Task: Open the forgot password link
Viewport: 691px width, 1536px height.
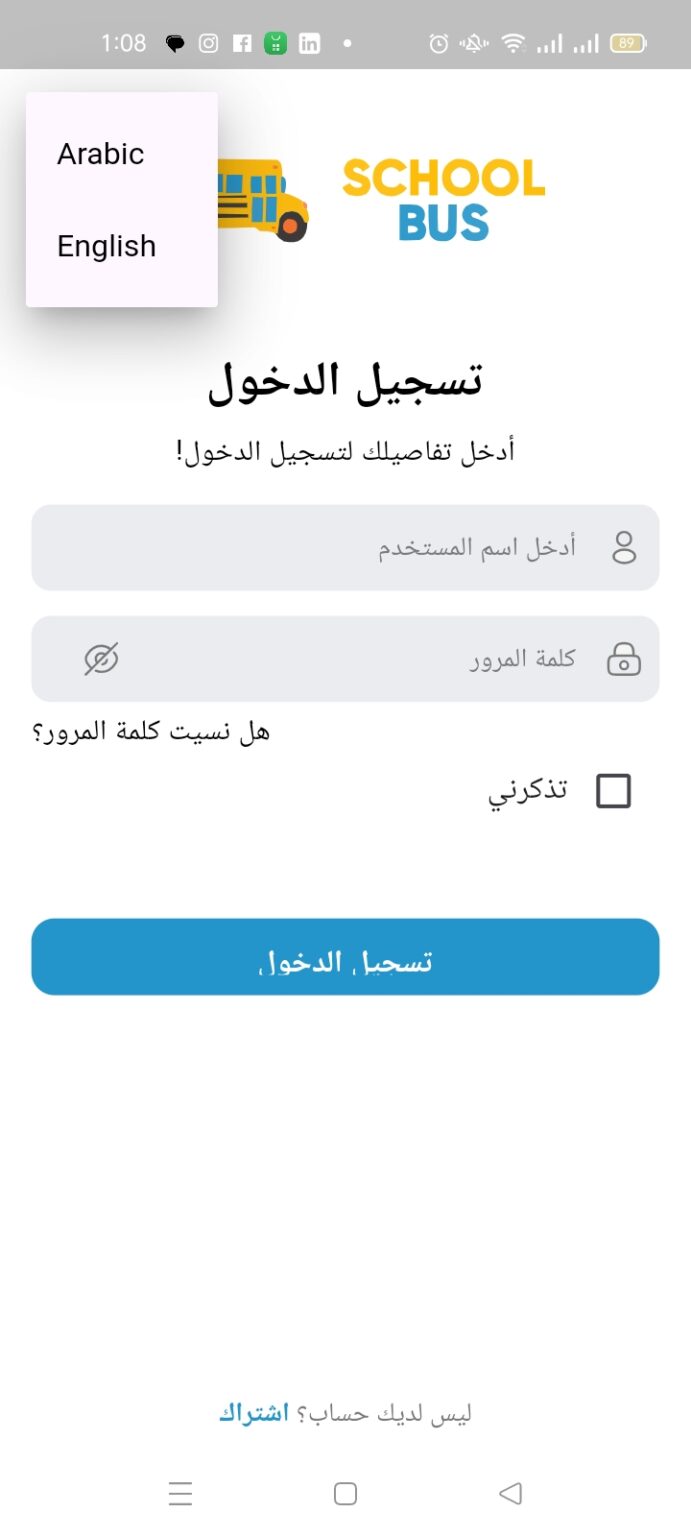Action: (151, 731)
